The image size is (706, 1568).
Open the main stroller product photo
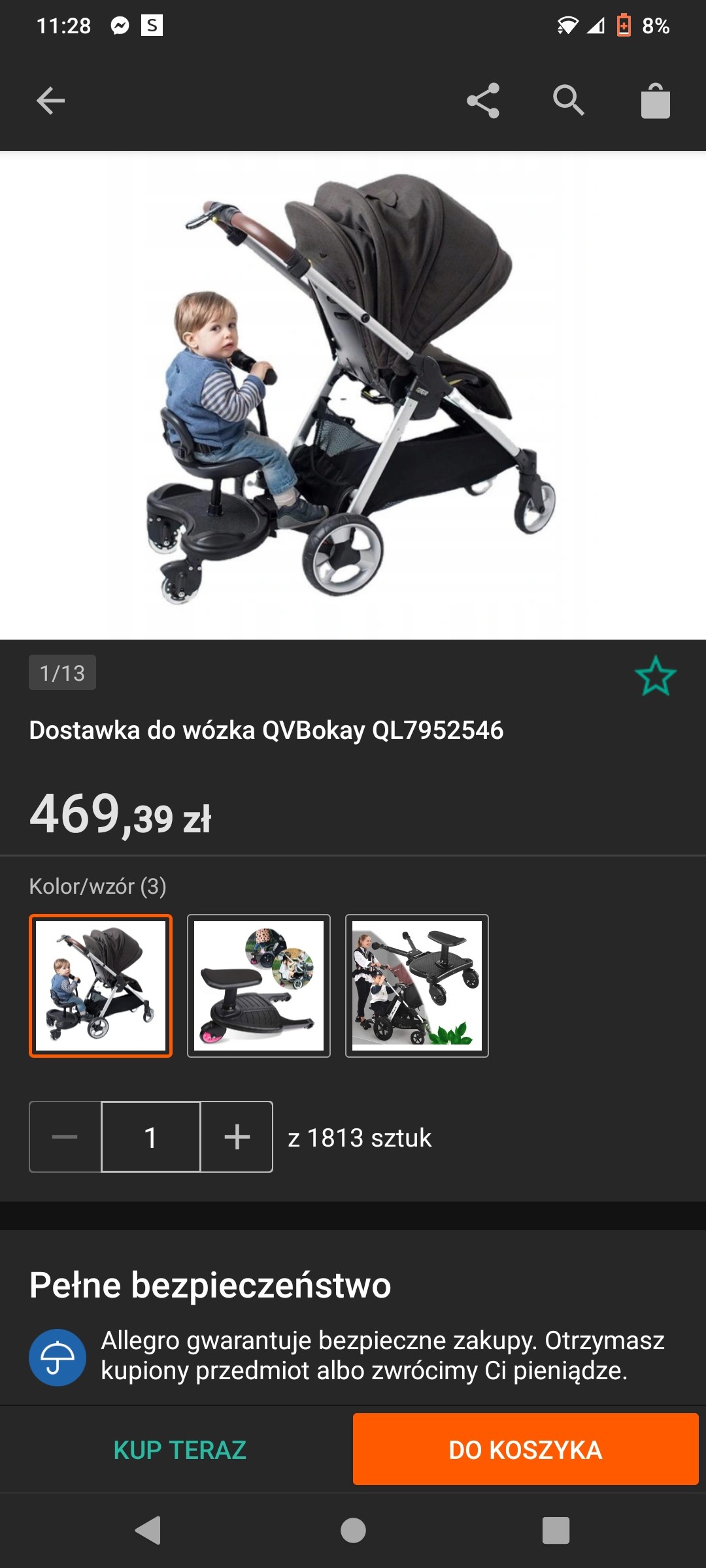(353, 395)
